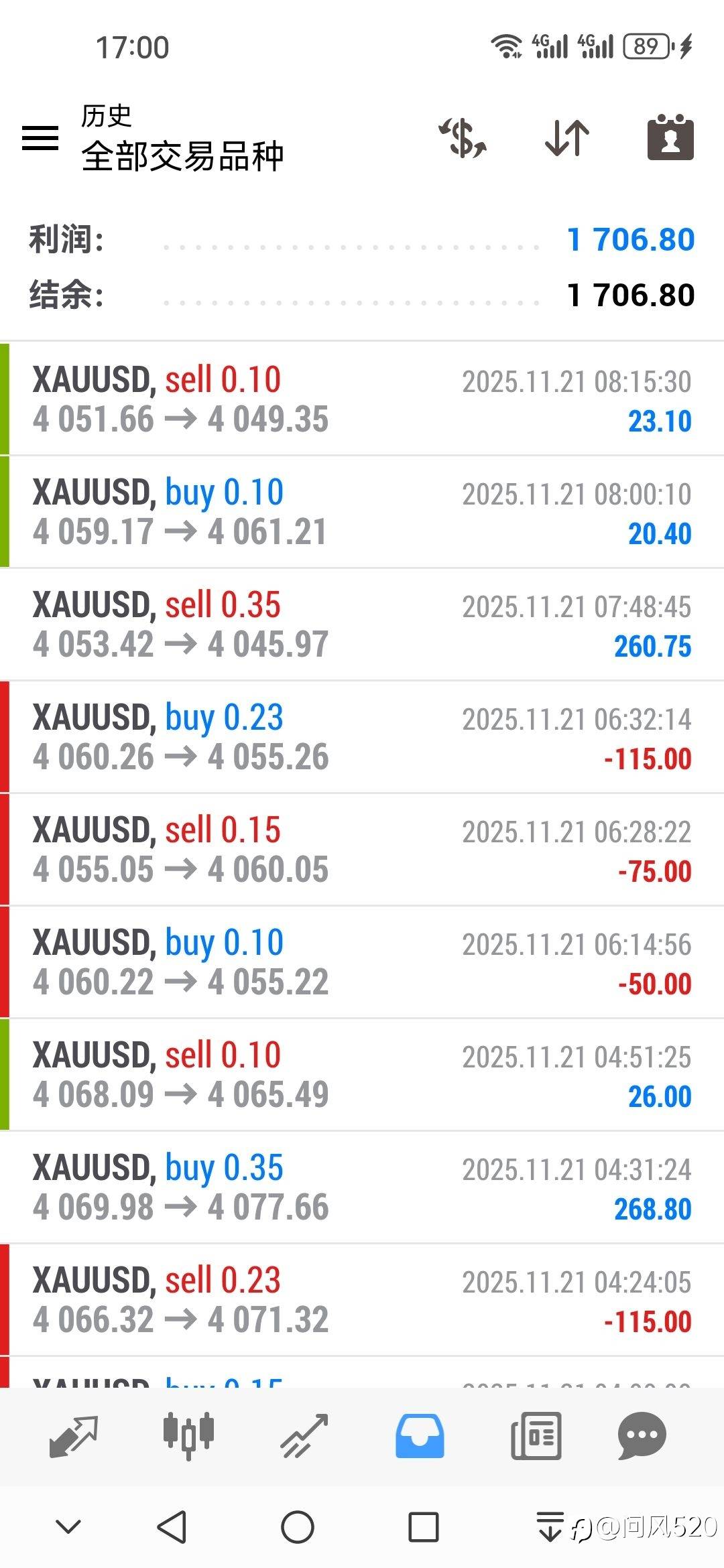Open the chat messages tab
The image size is (724, 1568).
[642, 1436]
